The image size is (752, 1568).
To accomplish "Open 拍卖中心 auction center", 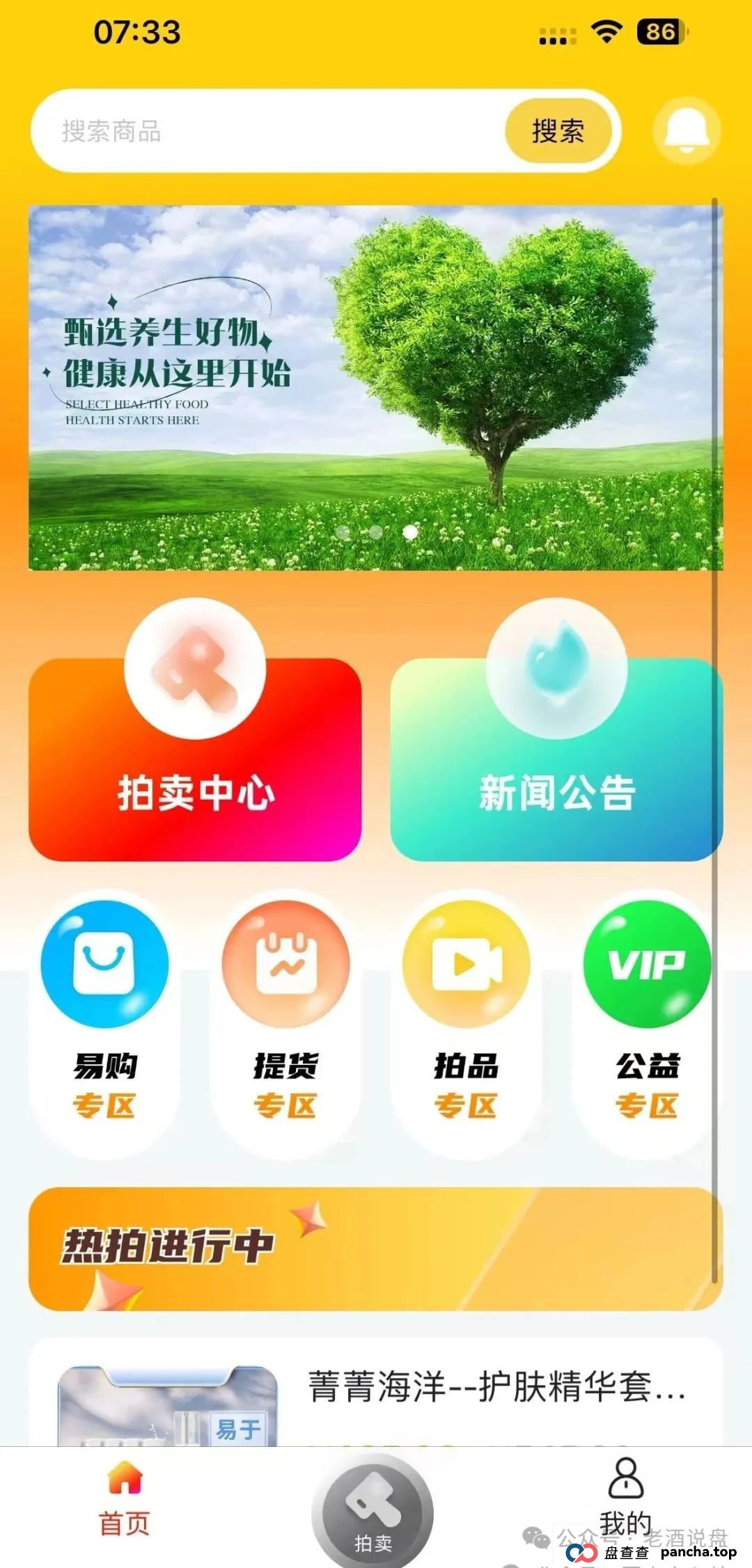I will tap(195, 760).
